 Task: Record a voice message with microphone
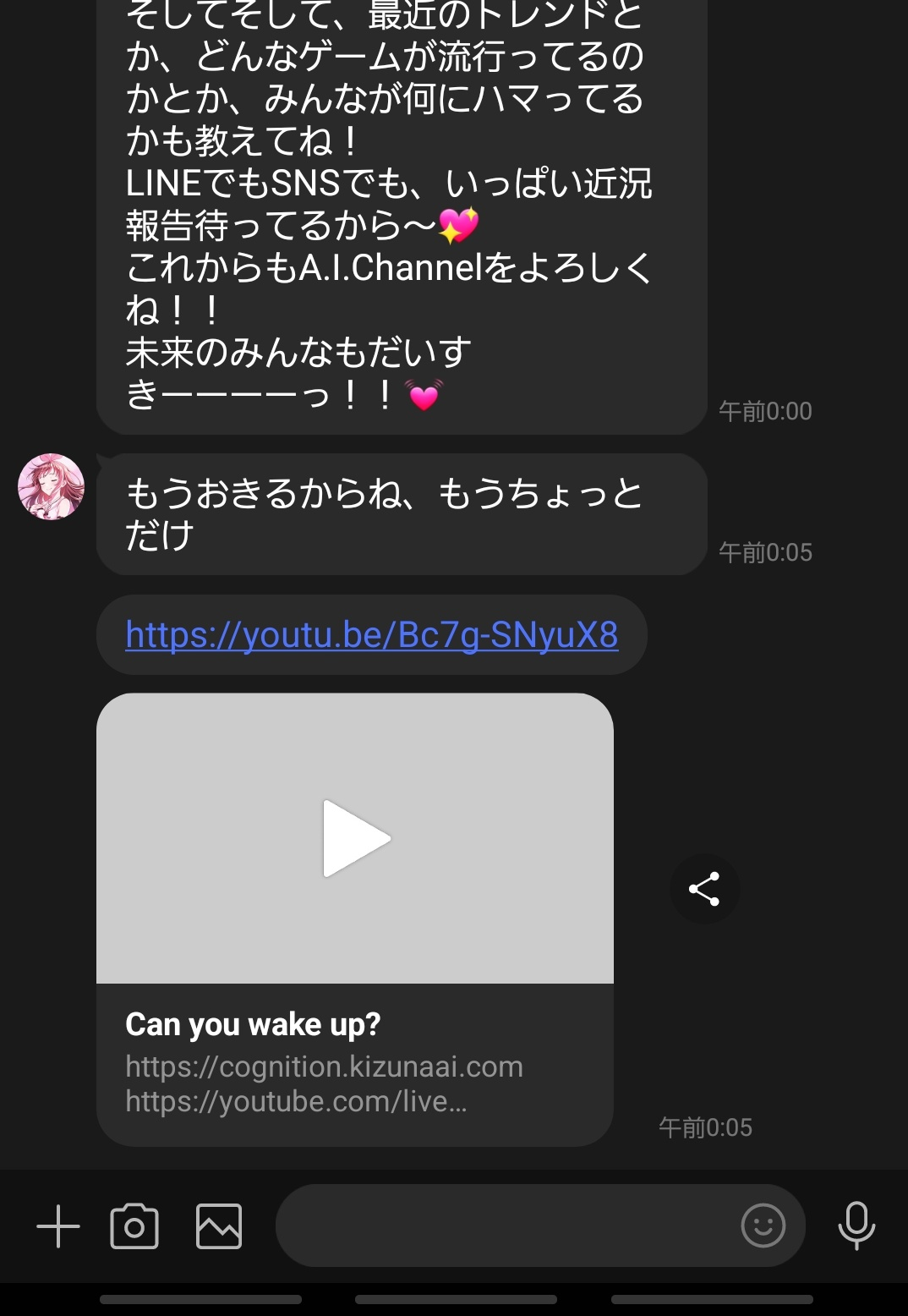pos(856,1226)
